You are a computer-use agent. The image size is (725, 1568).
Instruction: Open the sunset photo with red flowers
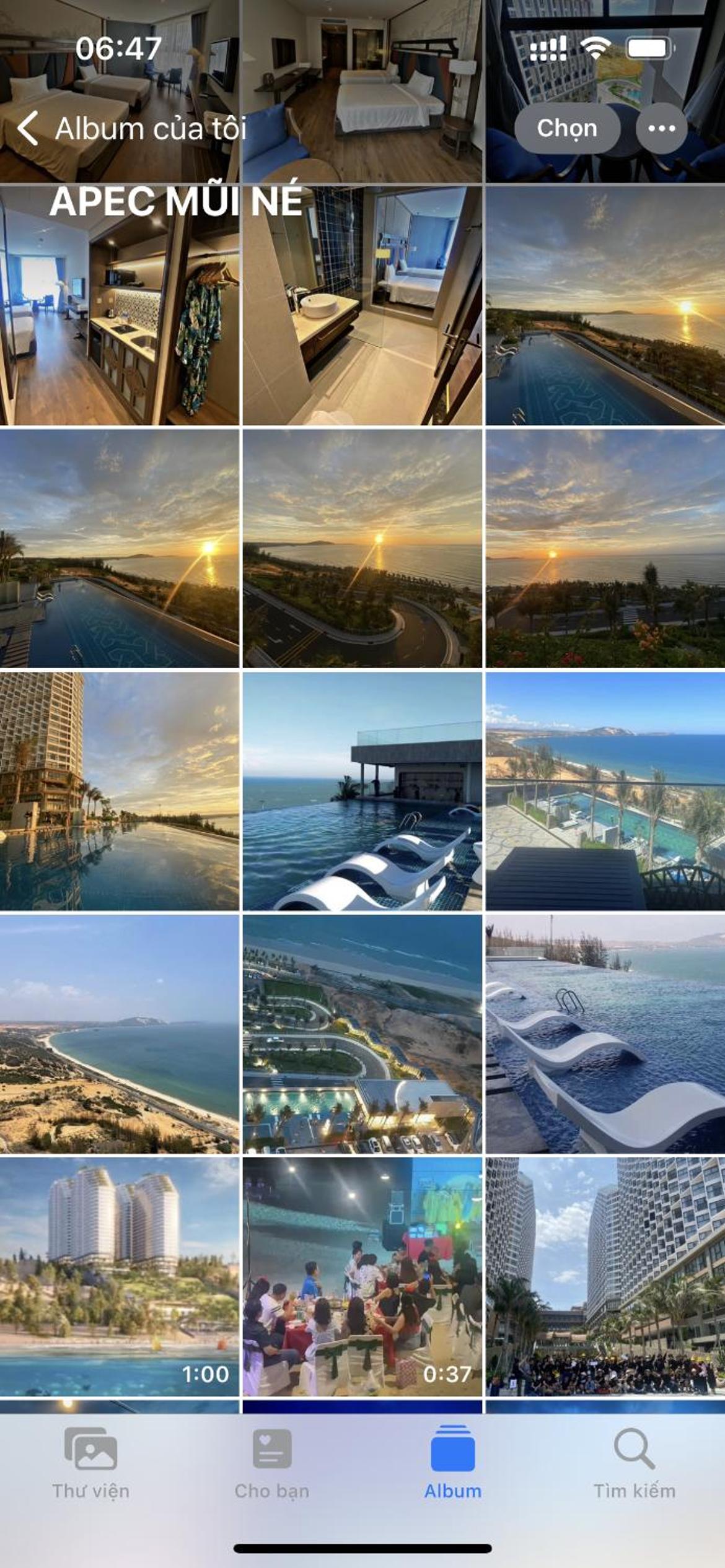tap(605, 549)
